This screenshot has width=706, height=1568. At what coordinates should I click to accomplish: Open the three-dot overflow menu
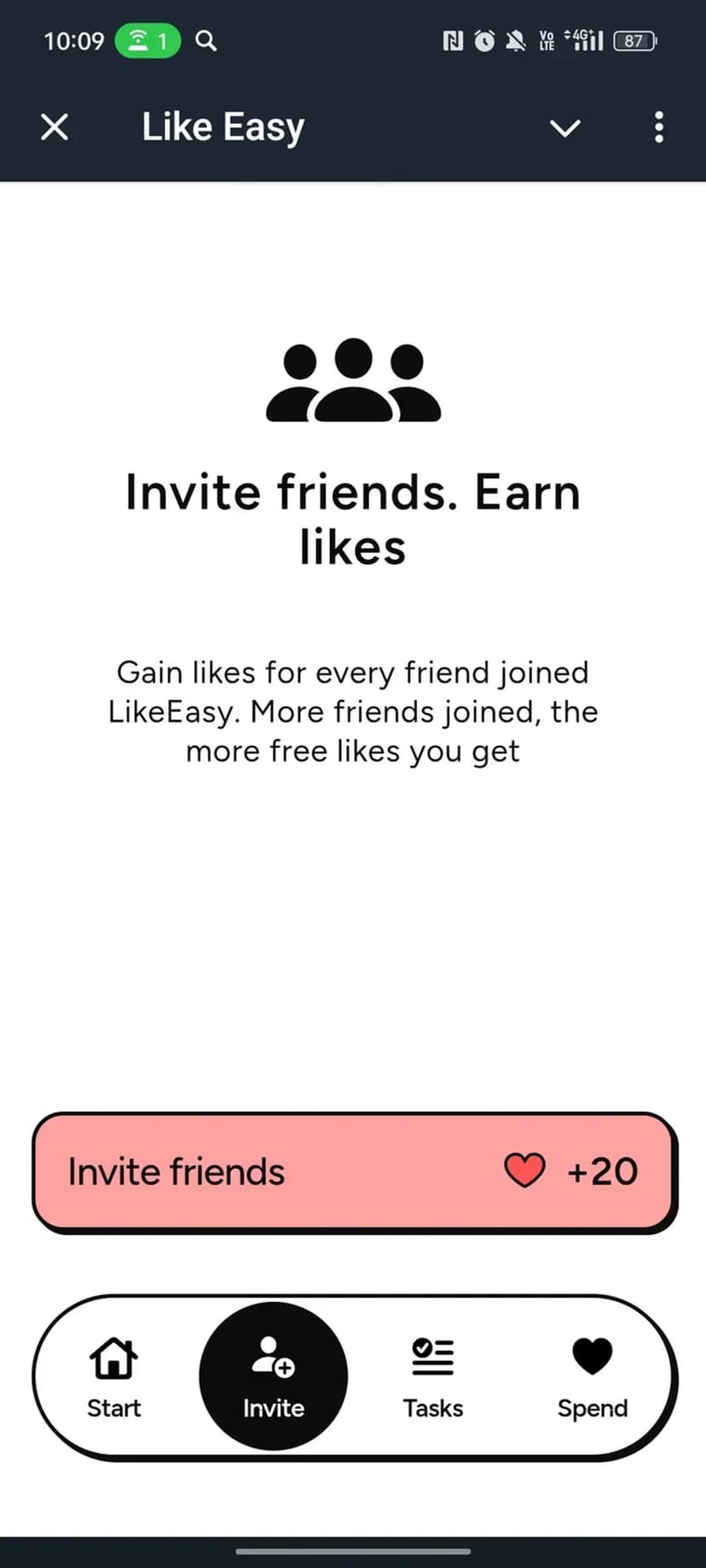(658, 128)
